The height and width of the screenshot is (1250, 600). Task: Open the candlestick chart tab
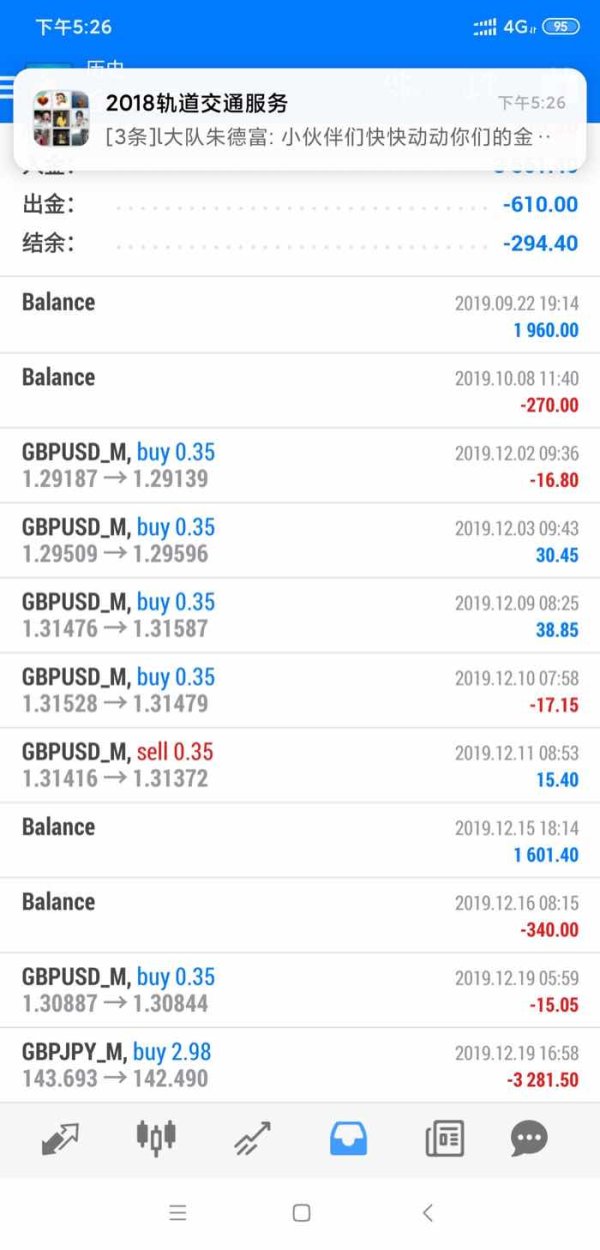tap(155, 1138)
